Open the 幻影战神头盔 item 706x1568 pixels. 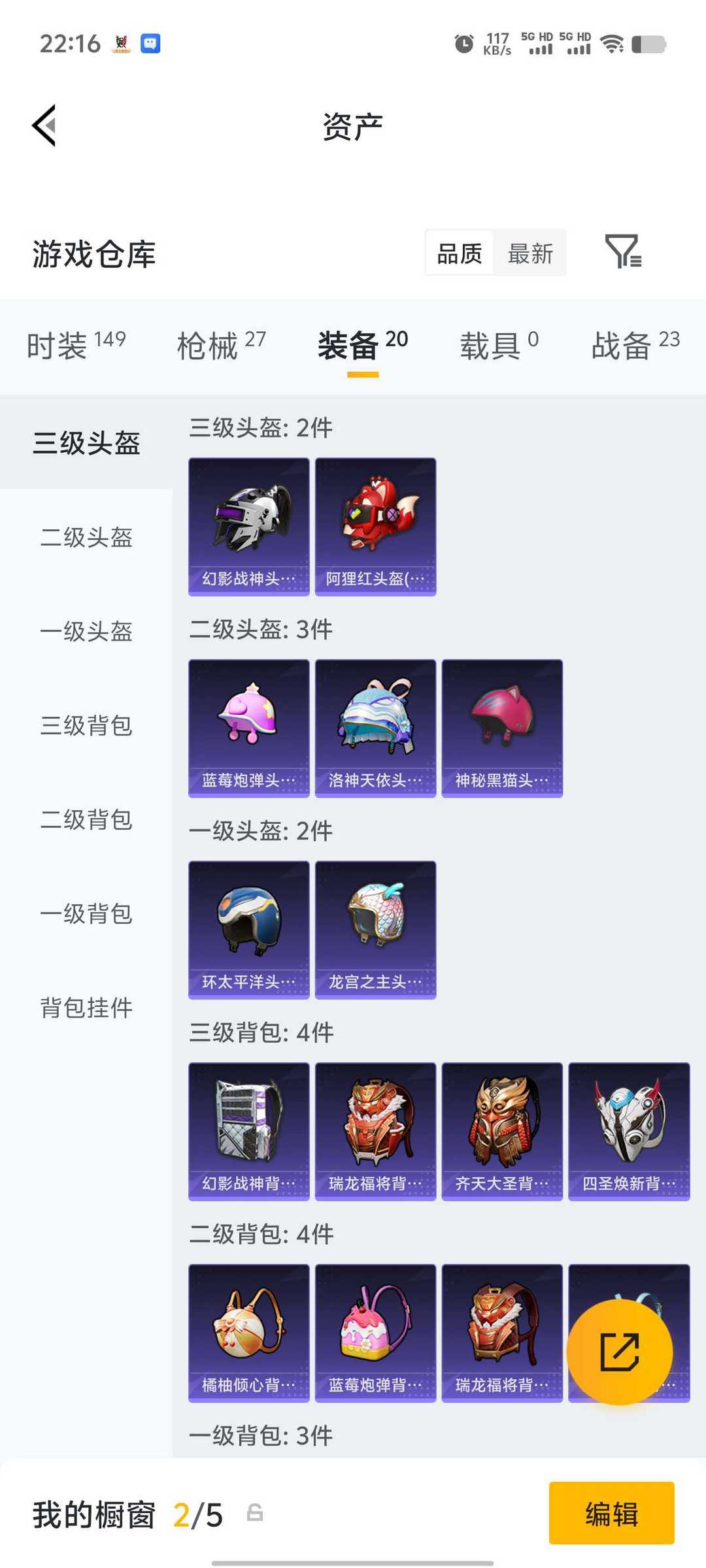click(248, 526)
